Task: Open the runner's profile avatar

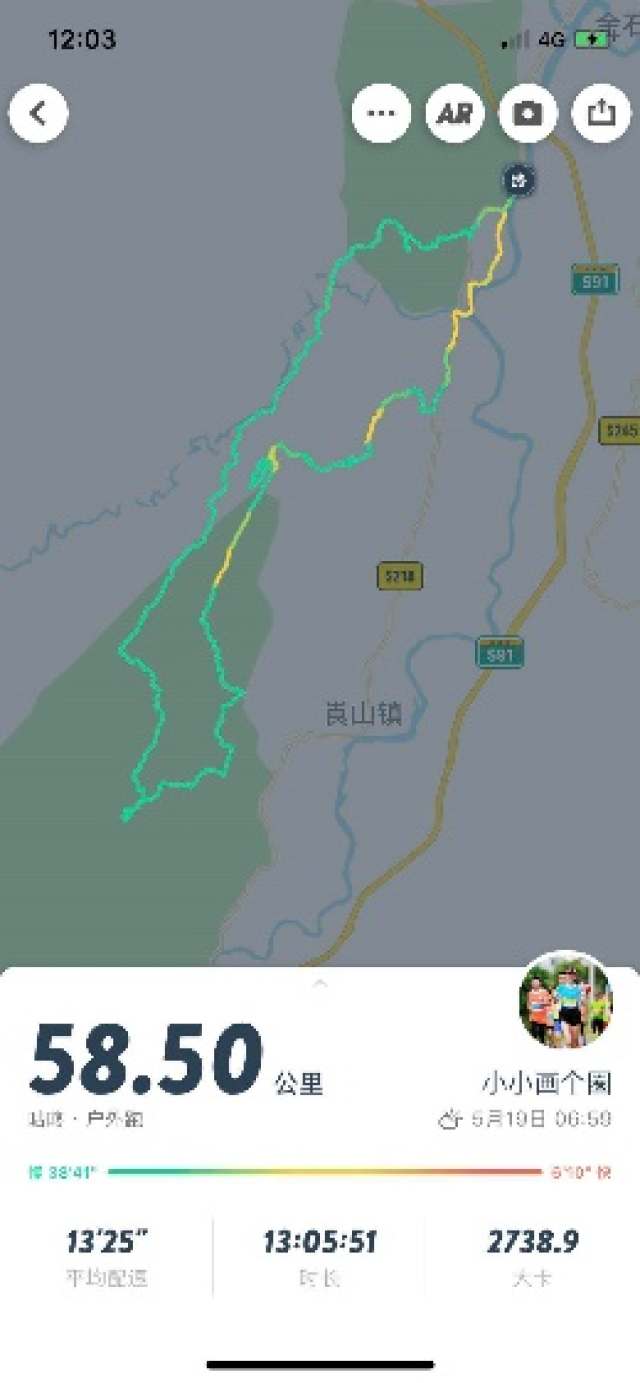Action: (x=565, y=1000)
